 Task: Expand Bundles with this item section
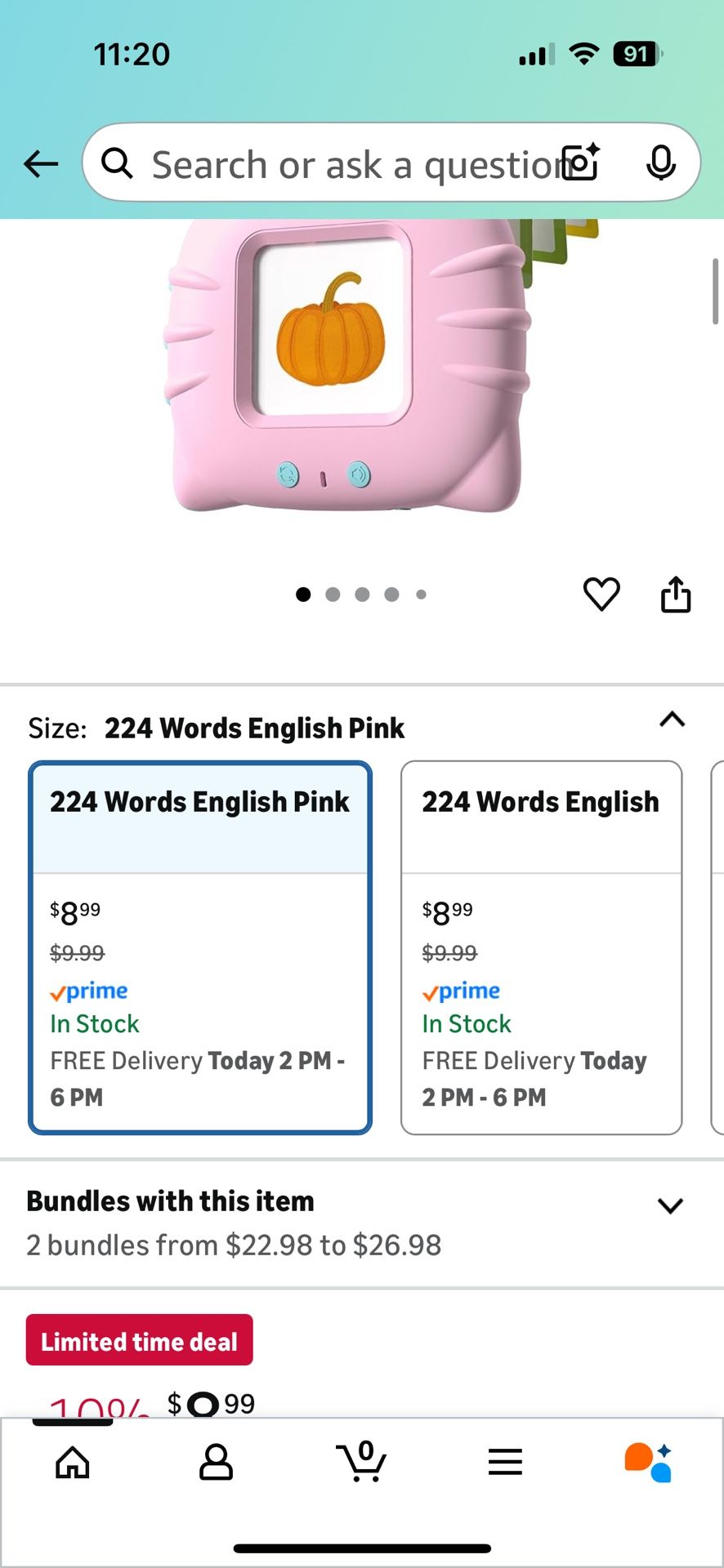coord(670,1205)
